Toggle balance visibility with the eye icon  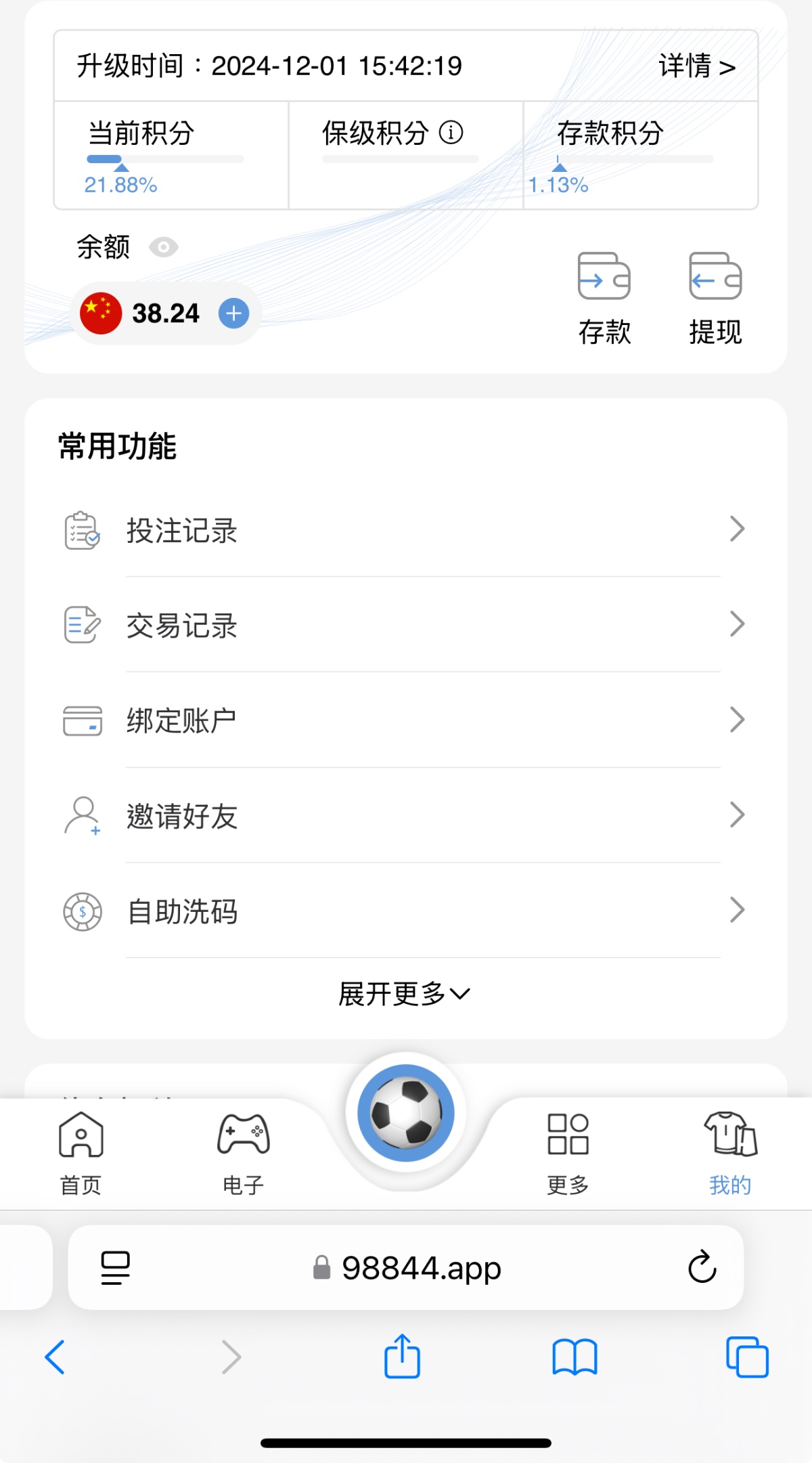163,247
